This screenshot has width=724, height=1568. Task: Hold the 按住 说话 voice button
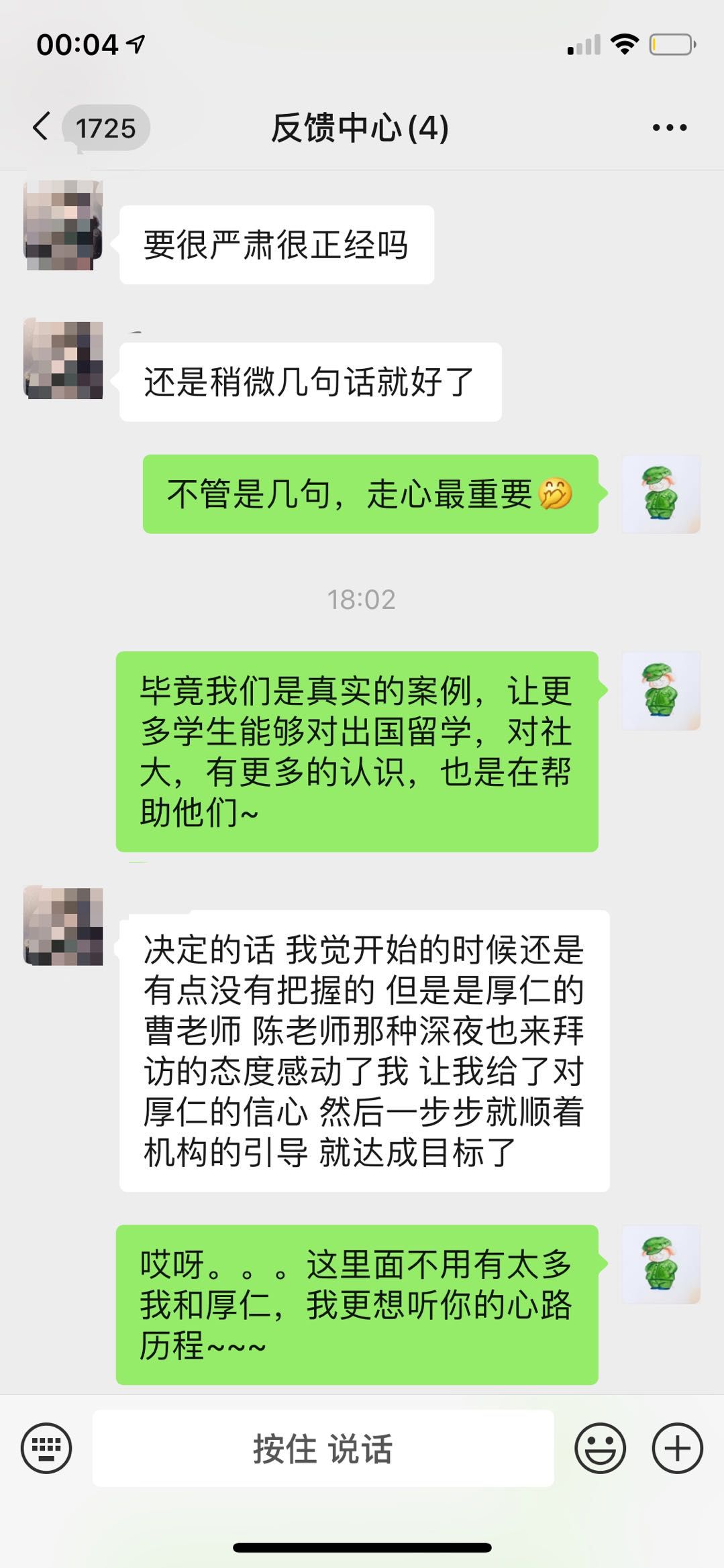tap(323, 1448)
